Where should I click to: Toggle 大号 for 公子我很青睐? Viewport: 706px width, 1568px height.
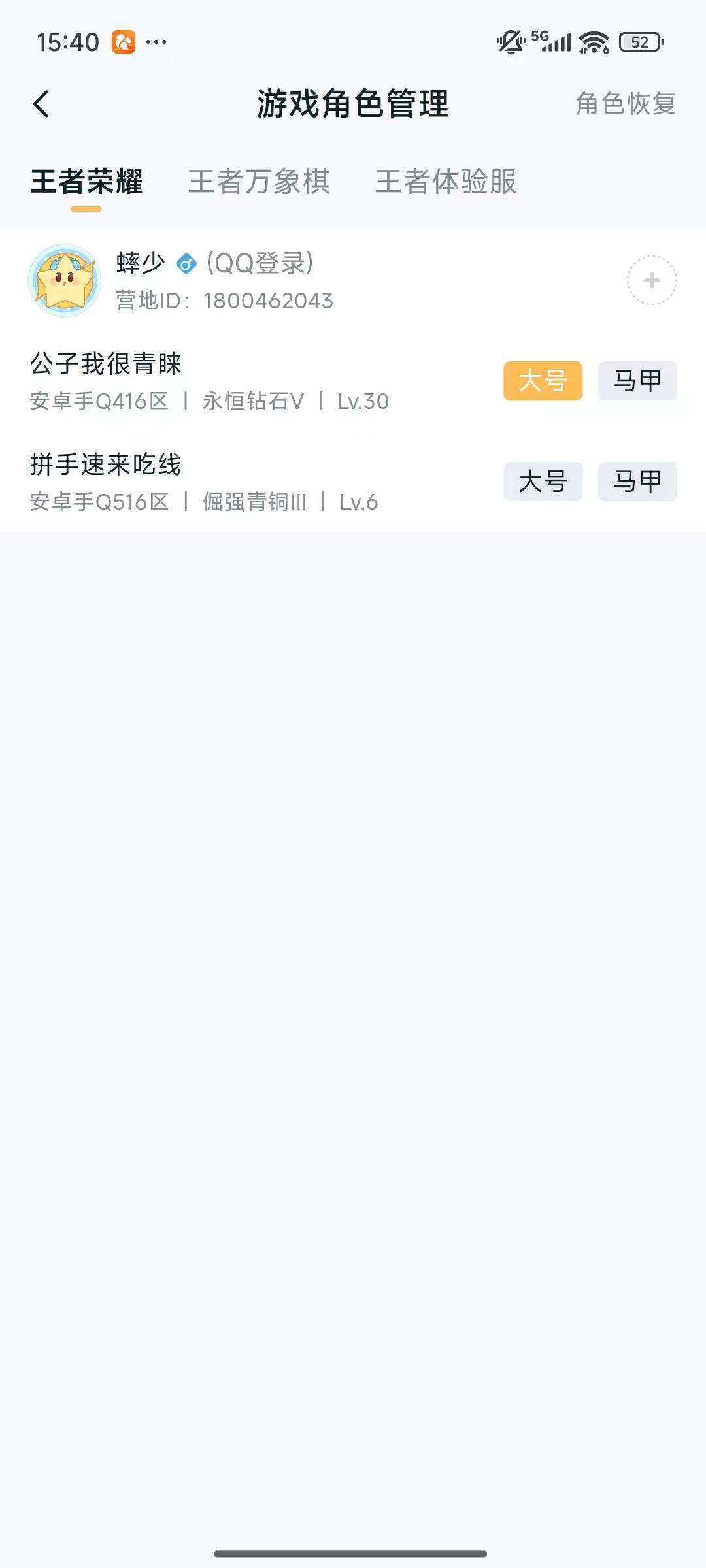click(543, 382)
